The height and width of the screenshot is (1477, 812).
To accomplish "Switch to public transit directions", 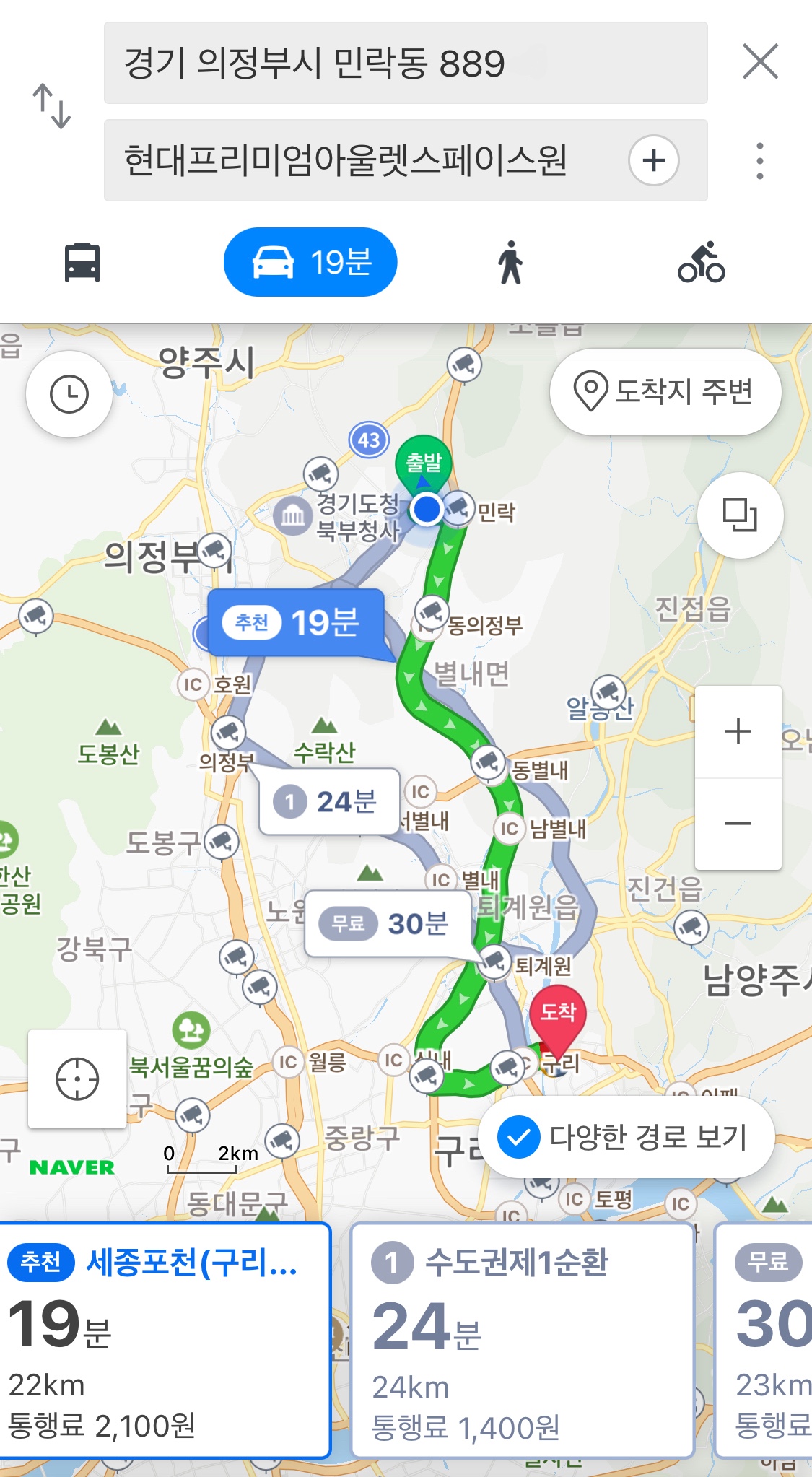I will [x=82, y=262].
